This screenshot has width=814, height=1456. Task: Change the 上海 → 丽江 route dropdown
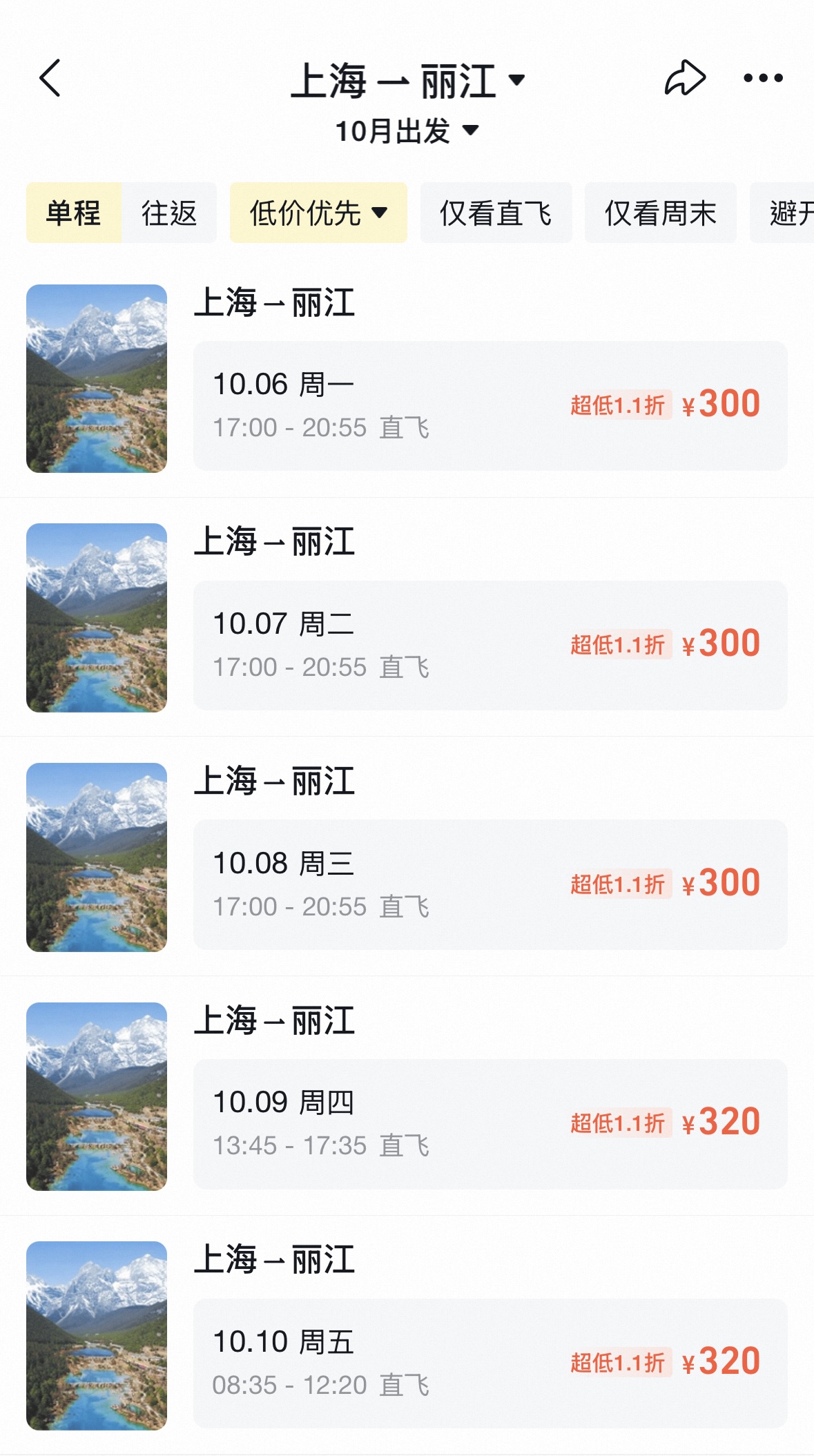tap(407, 81)
